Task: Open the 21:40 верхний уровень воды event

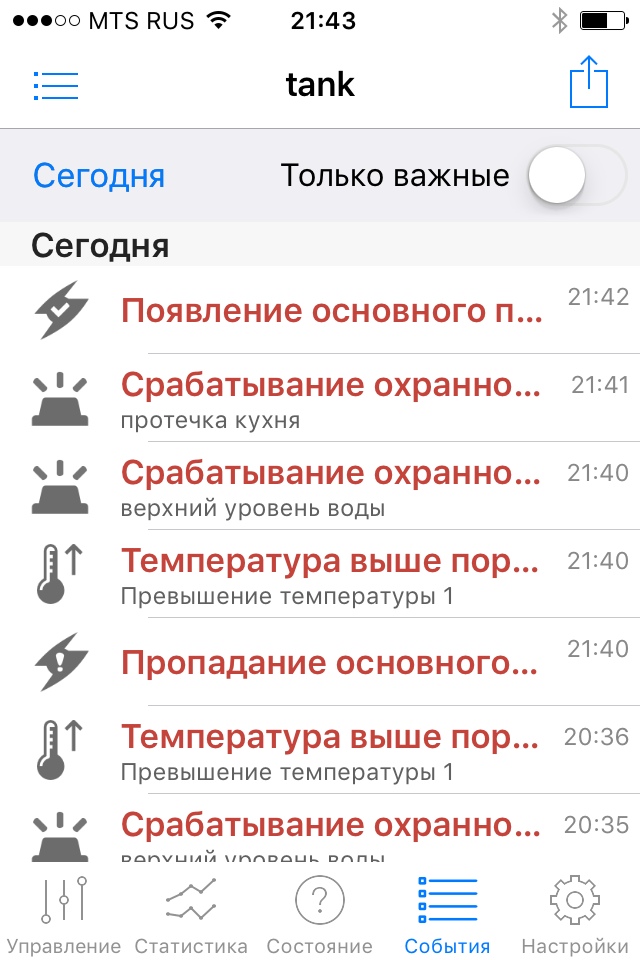Action: tap(332, 487)
